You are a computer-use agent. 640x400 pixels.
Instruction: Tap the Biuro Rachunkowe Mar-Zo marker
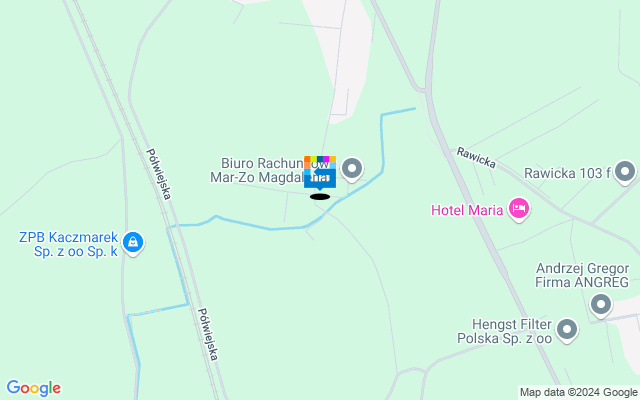click(x=352, y=168)
